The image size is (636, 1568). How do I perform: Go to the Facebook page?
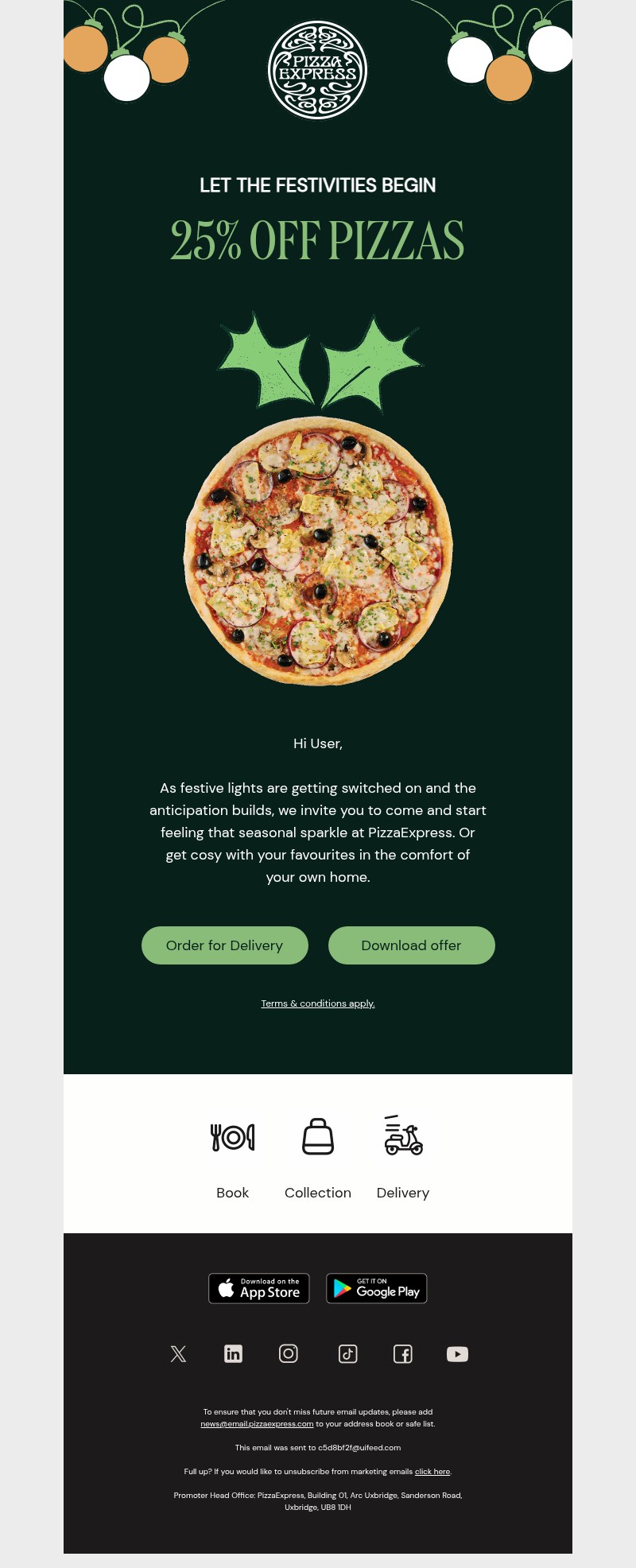[x=403, y=1353]
